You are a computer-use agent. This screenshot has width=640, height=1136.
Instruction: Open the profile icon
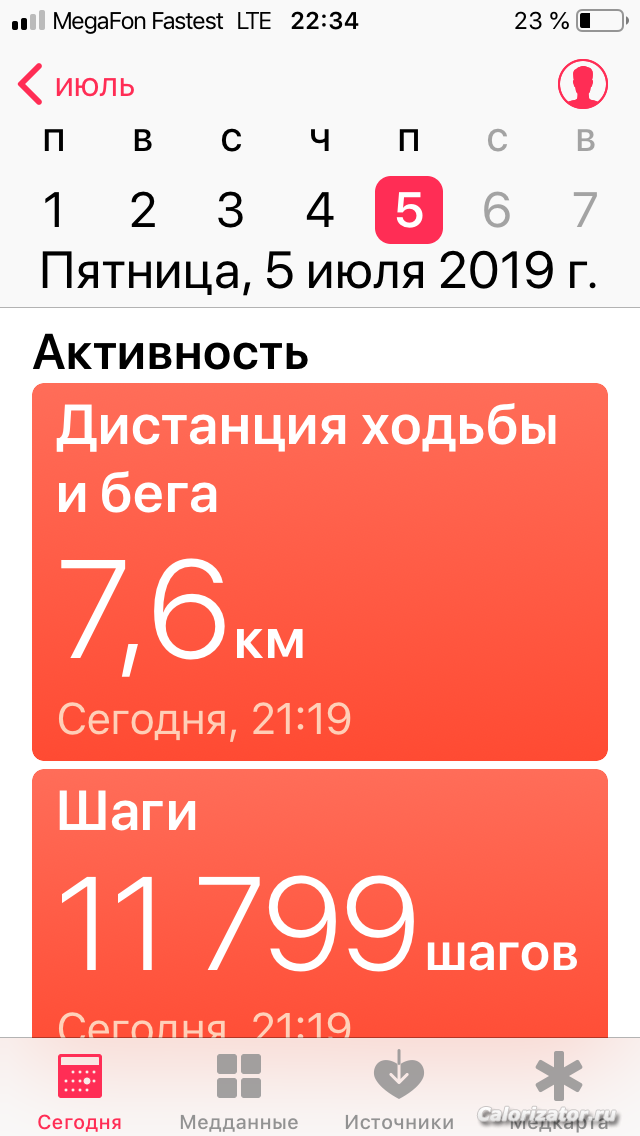click(583, 85)
